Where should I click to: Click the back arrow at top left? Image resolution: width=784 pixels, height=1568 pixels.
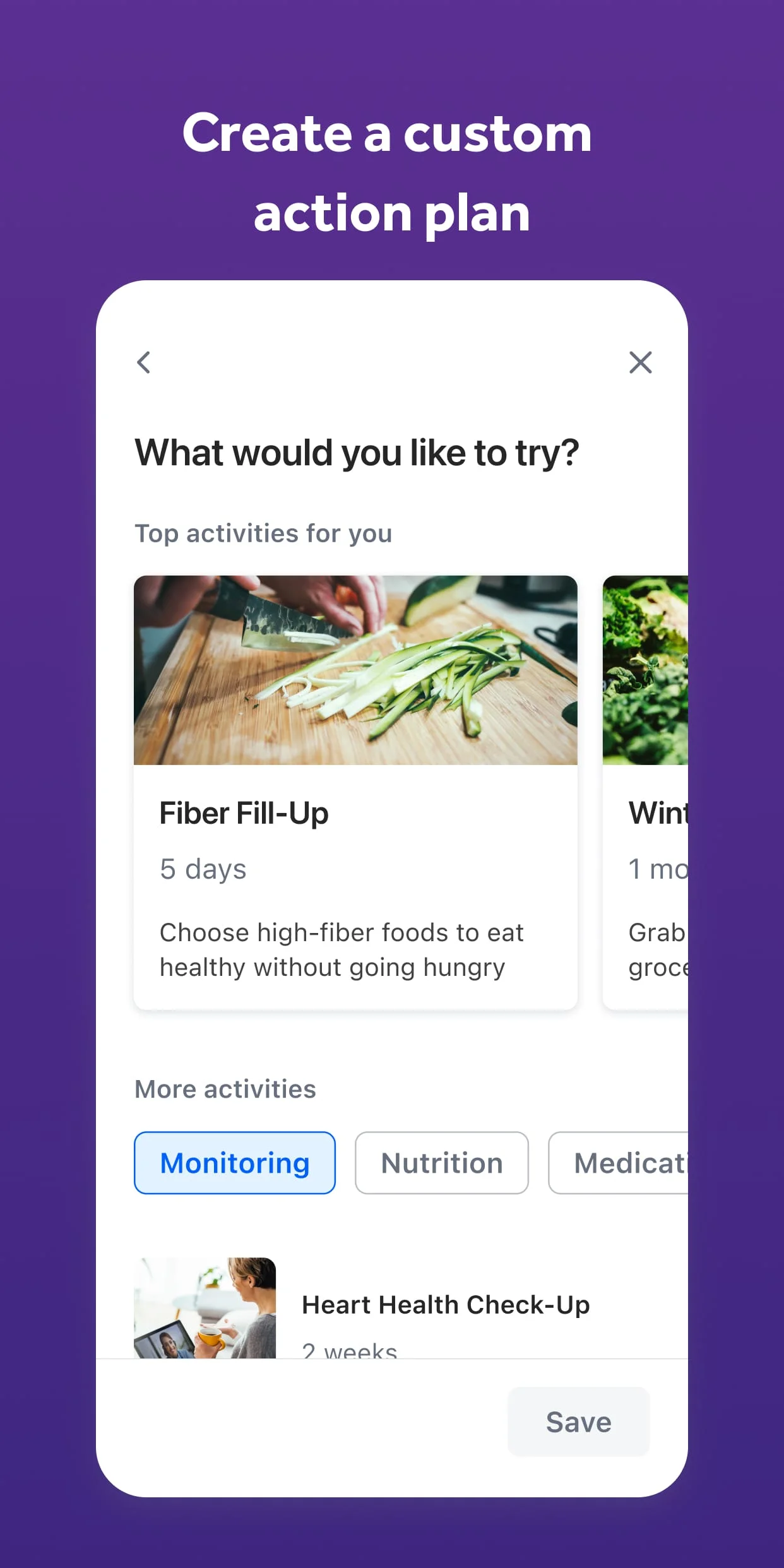pyautogui.click(x=143, y=362)
